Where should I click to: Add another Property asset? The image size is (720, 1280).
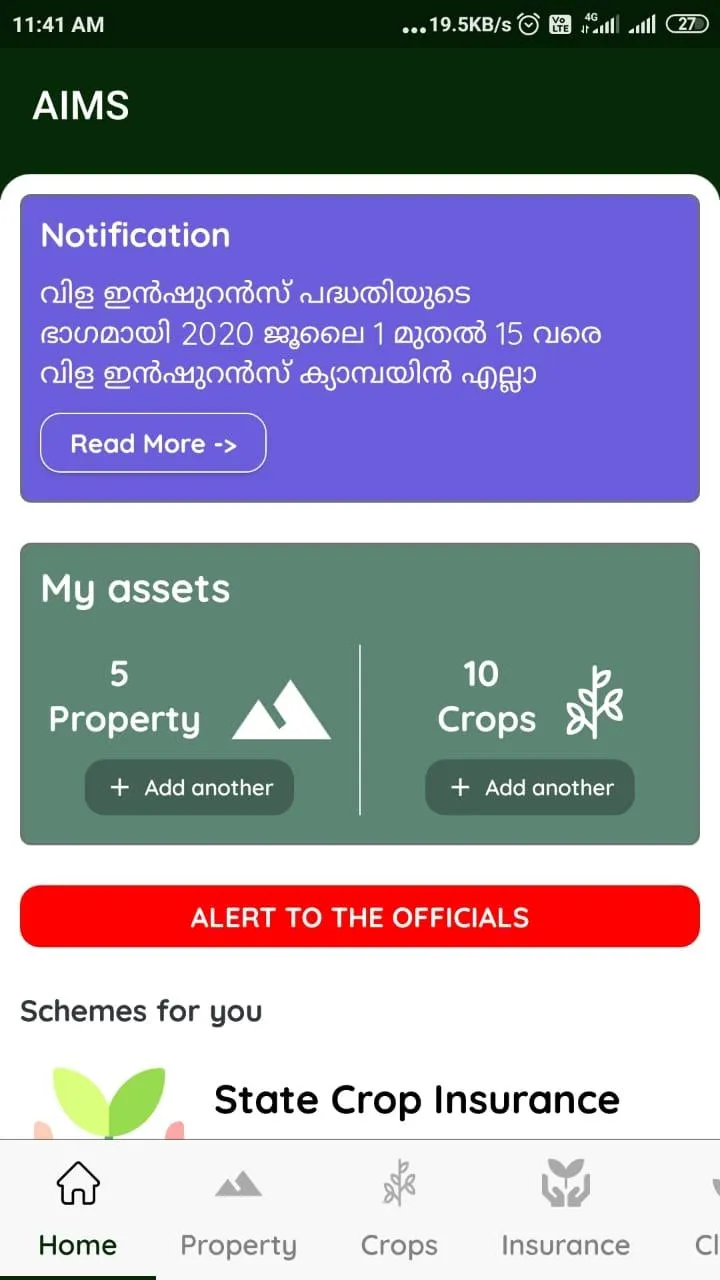point(189,787)
